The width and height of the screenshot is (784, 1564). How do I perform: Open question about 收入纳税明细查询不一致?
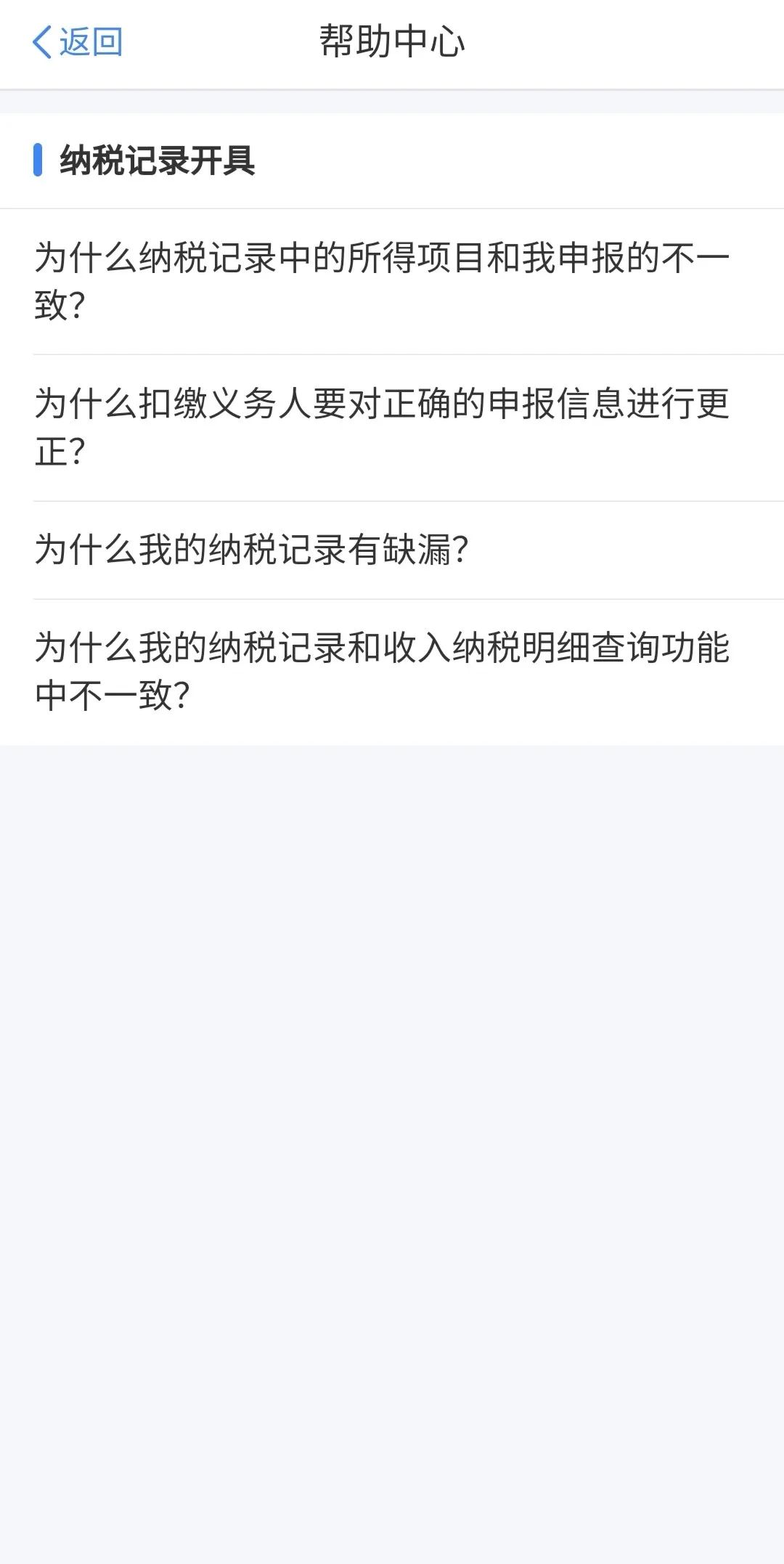[392, 672]
